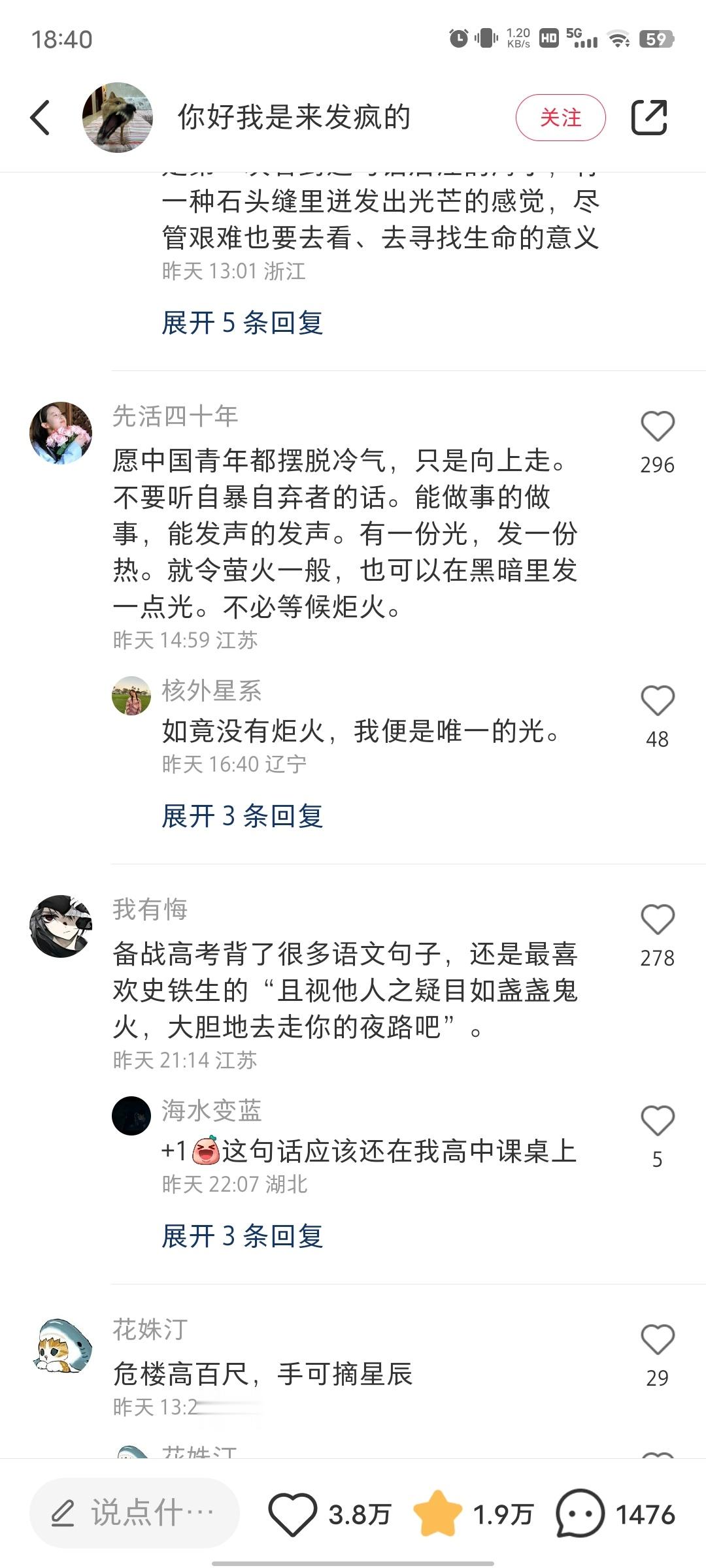706x1568 pixels.
Task: Like the reply from 核外星系
Action: [x=657, y=701]
